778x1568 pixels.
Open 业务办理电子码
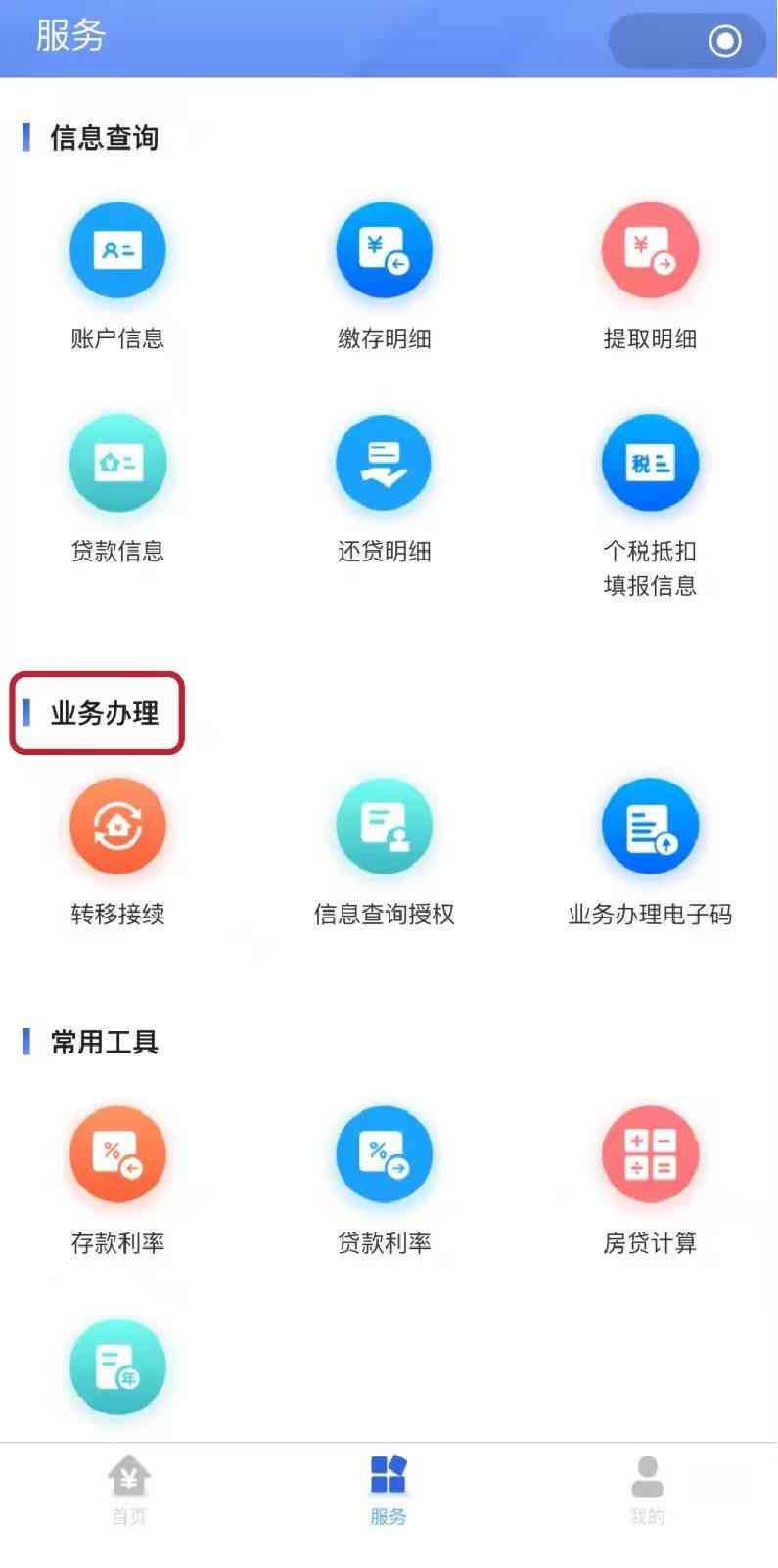click(x=650, y=828)
